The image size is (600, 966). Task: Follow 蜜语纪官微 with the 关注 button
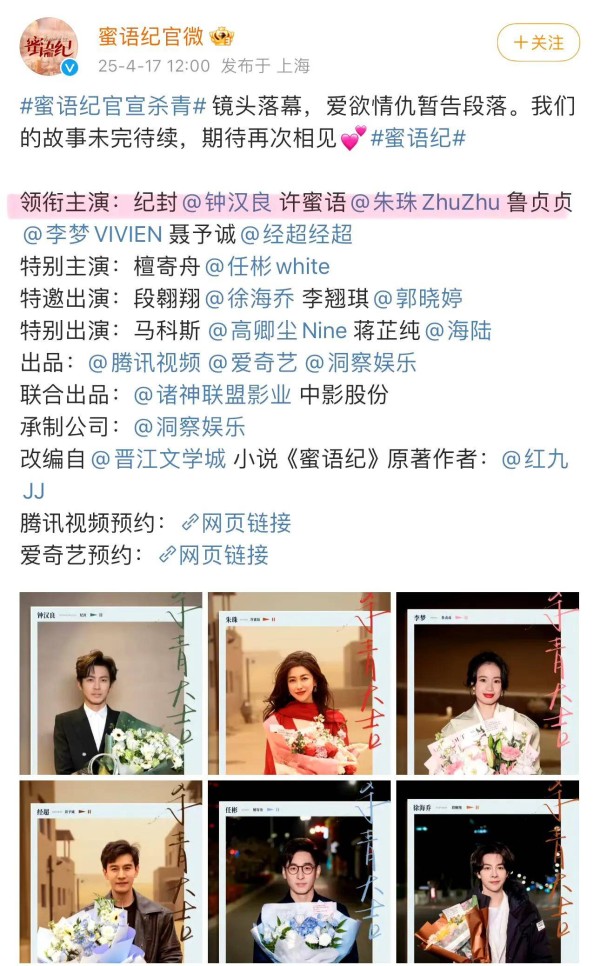pyautogui.click(x=538, y=43)
